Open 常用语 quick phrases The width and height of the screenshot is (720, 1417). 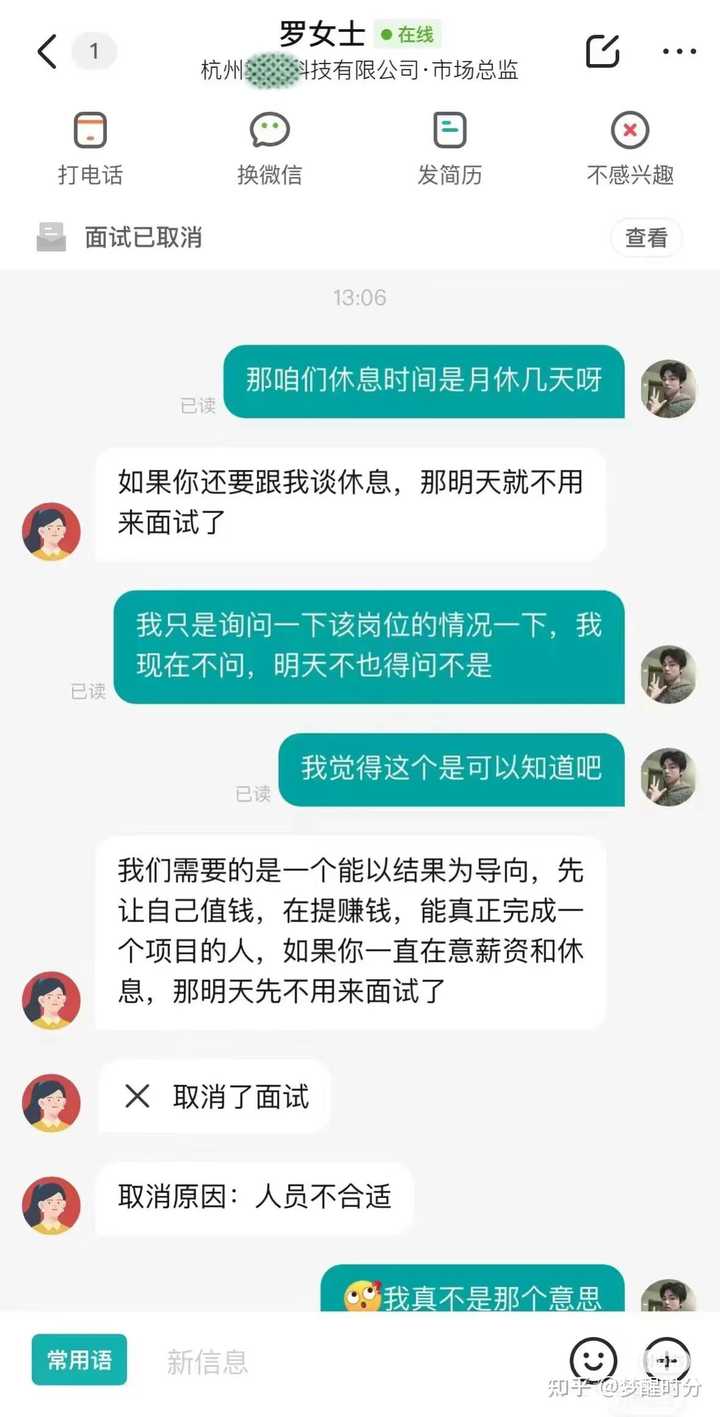(x=79, y=1360)
